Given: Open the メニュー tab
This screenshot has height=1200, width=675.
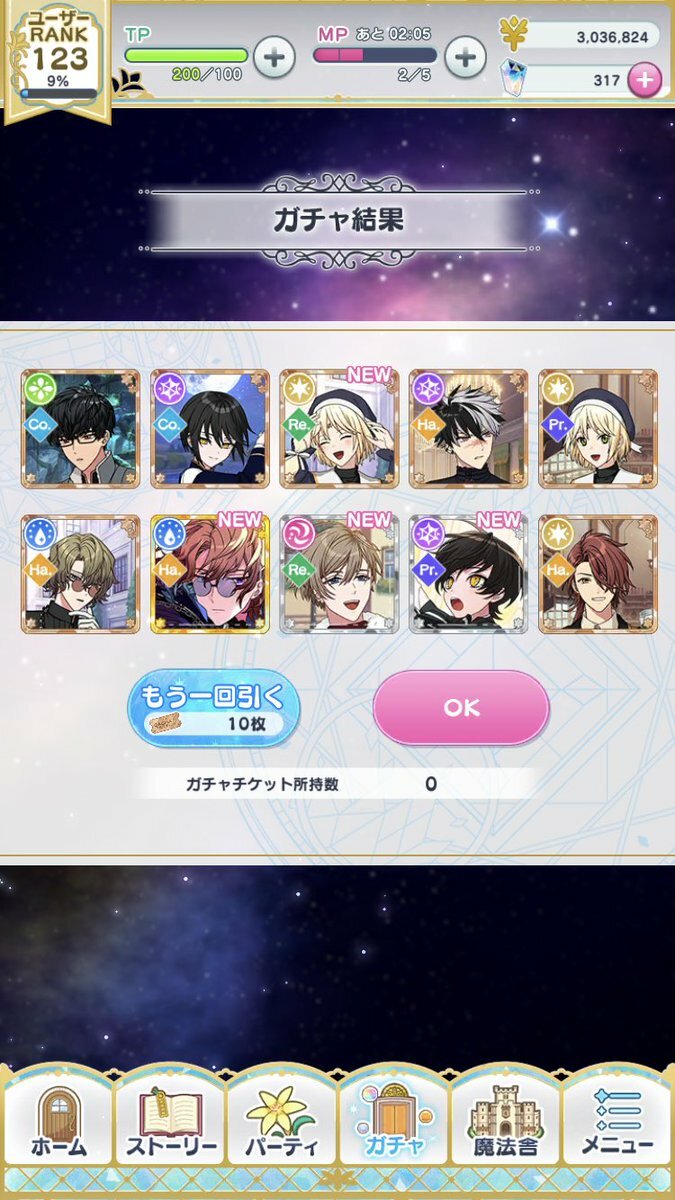Looking at the screenshot, I should point(617,1125).
